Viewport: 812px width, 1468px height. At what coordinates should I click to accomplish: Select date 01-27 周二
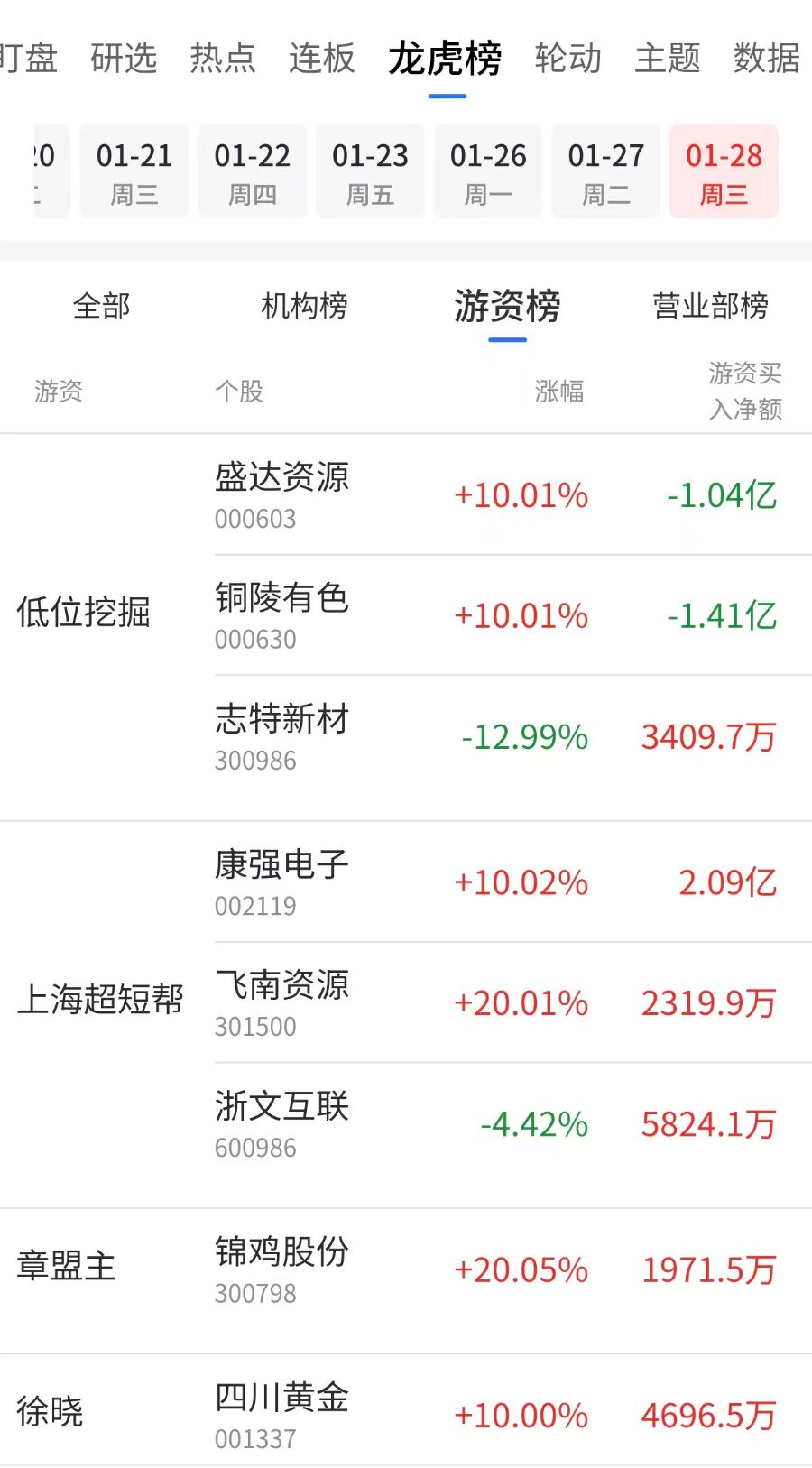[x=606, y=171]
